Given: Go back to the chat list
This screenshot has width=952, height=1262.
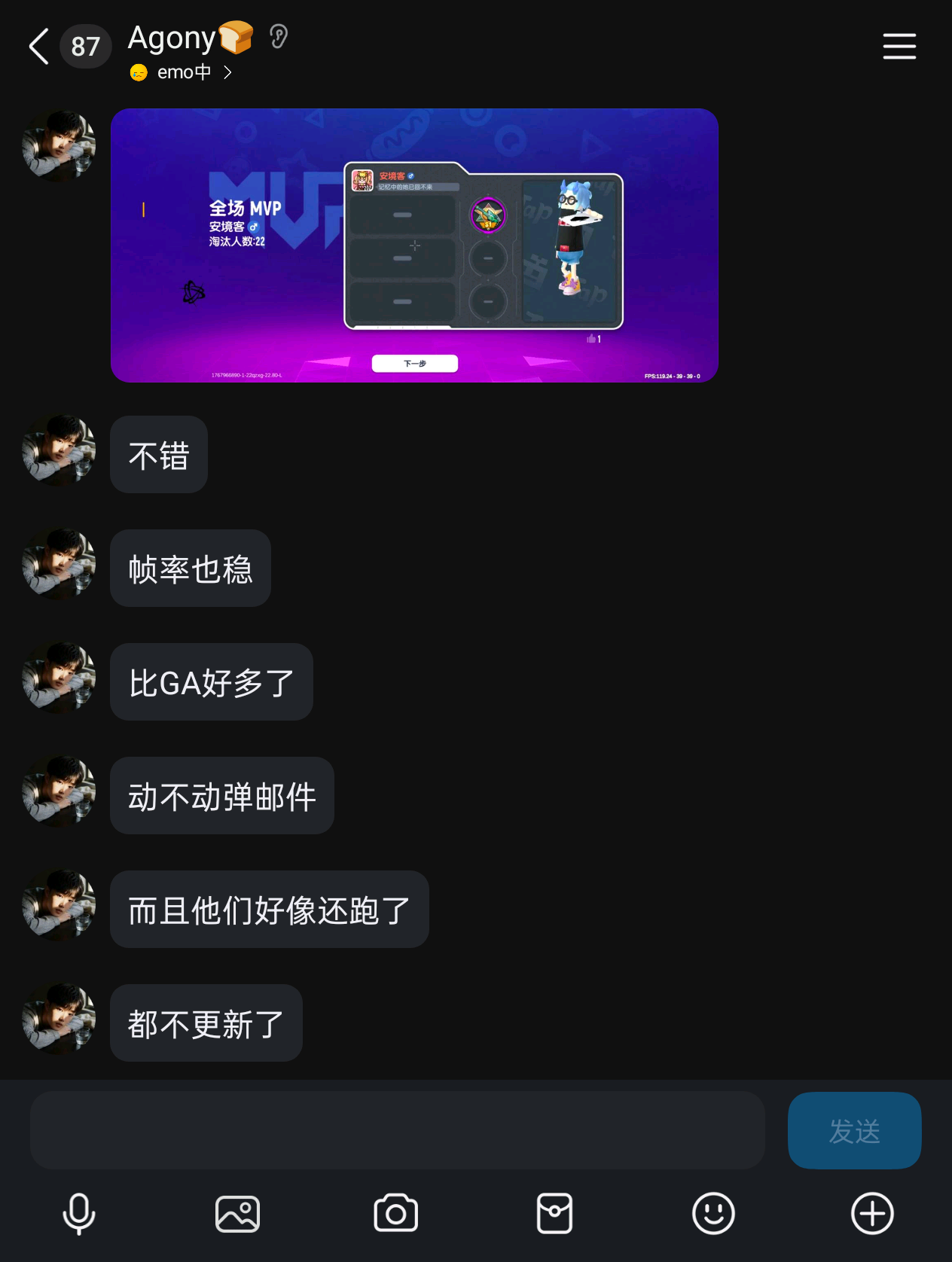Looking at the screenshot, I should [x=39, y=47].
